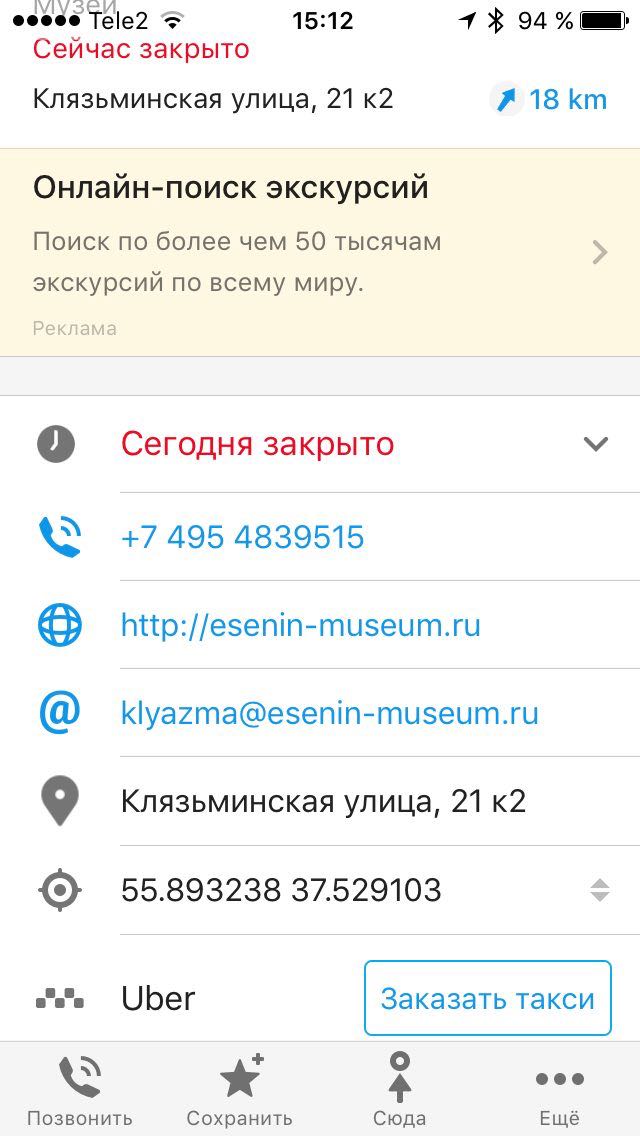Viewport: 640px width, 1136px height.
Task: Tap the Заказать такси button
Action: (488, 998)
